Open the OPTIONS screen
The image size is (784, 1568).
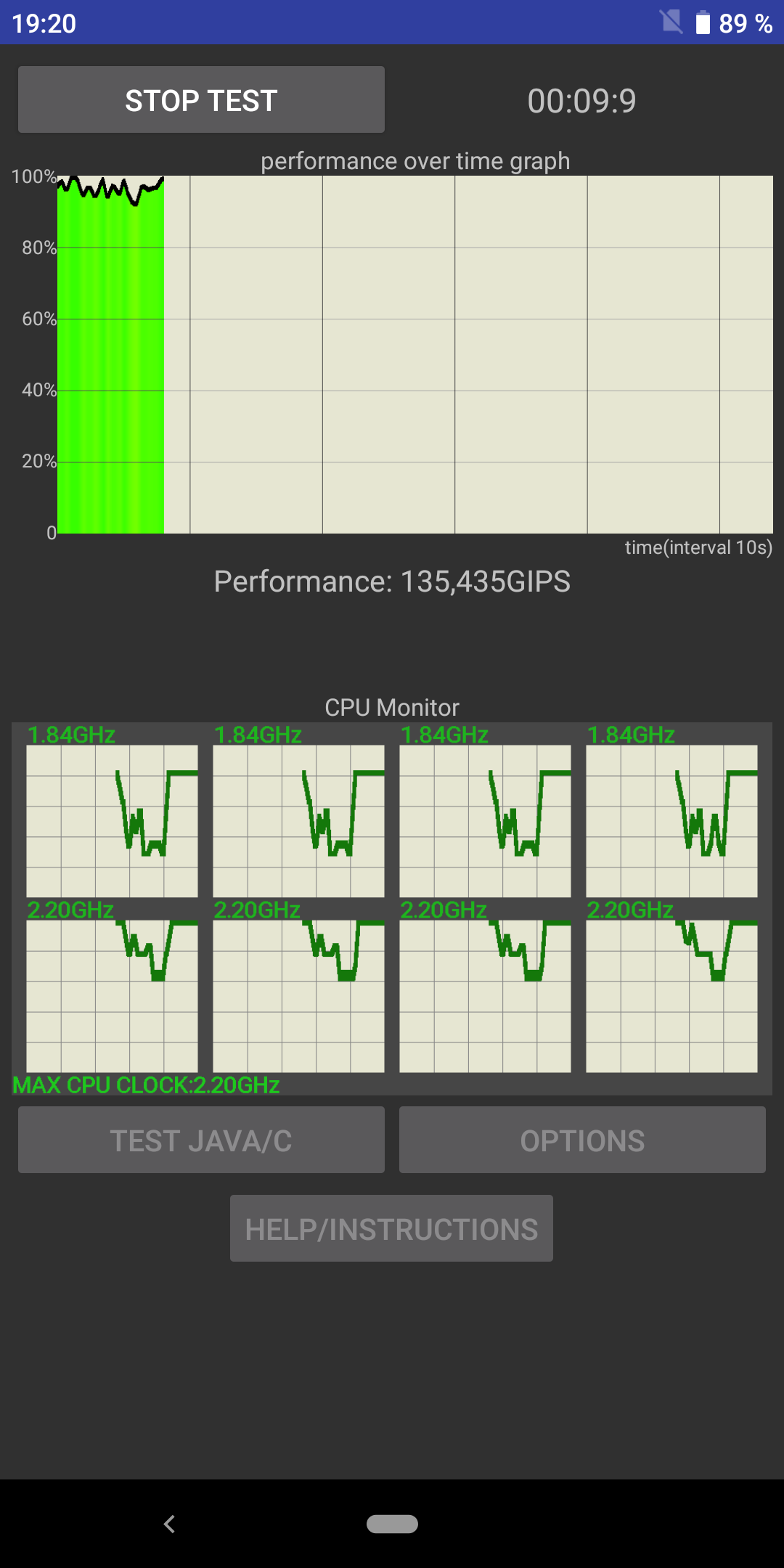[x=582, y=1140]
